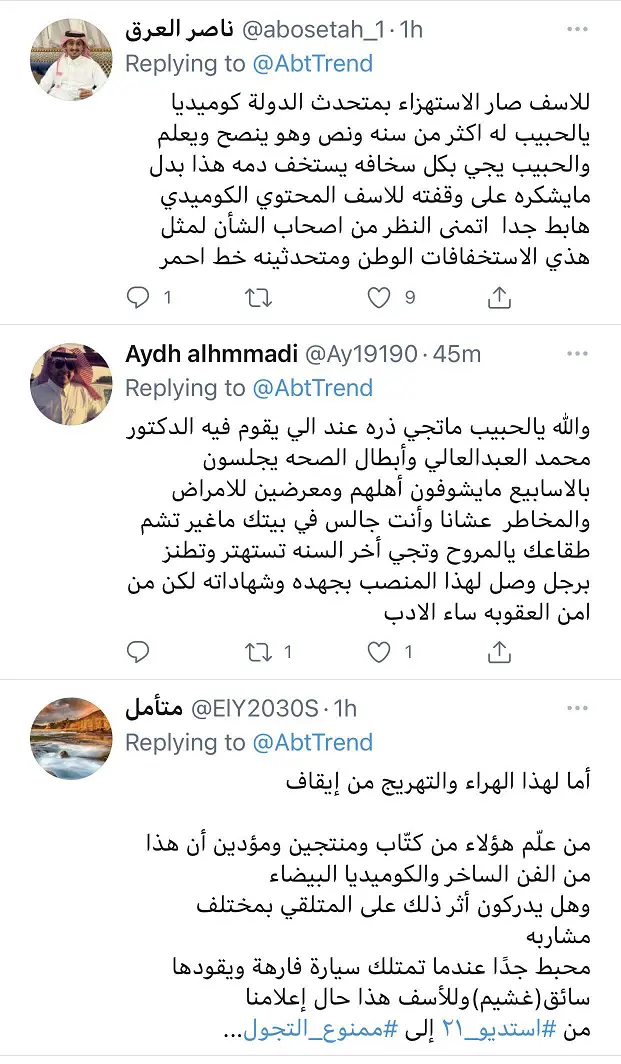
Task: Like the tweet by @abosetah_1
Action: click(379, 297)
